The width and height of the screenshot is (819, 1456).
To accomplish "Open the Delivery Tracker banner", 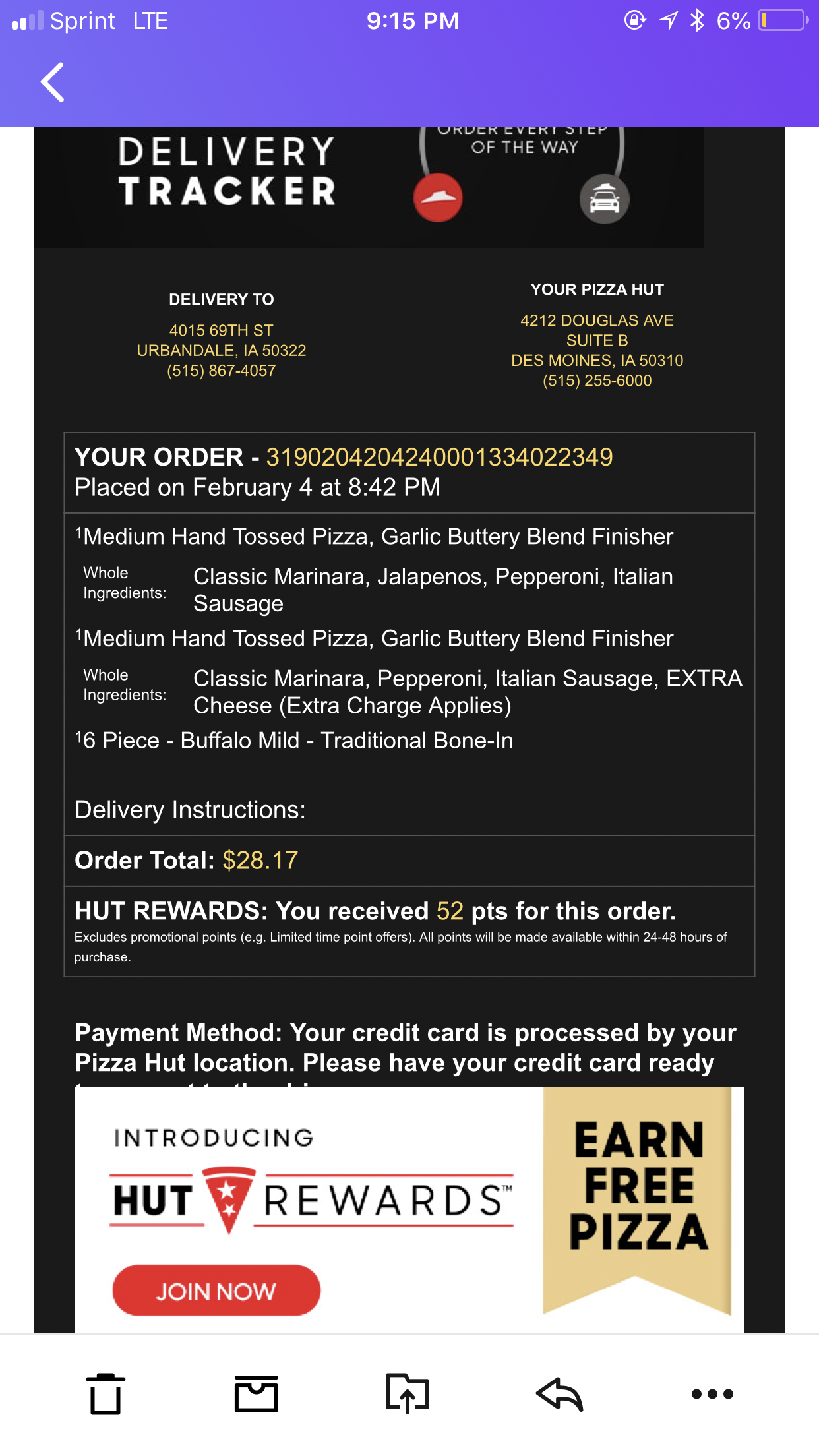I will click(x=369, y=187).
